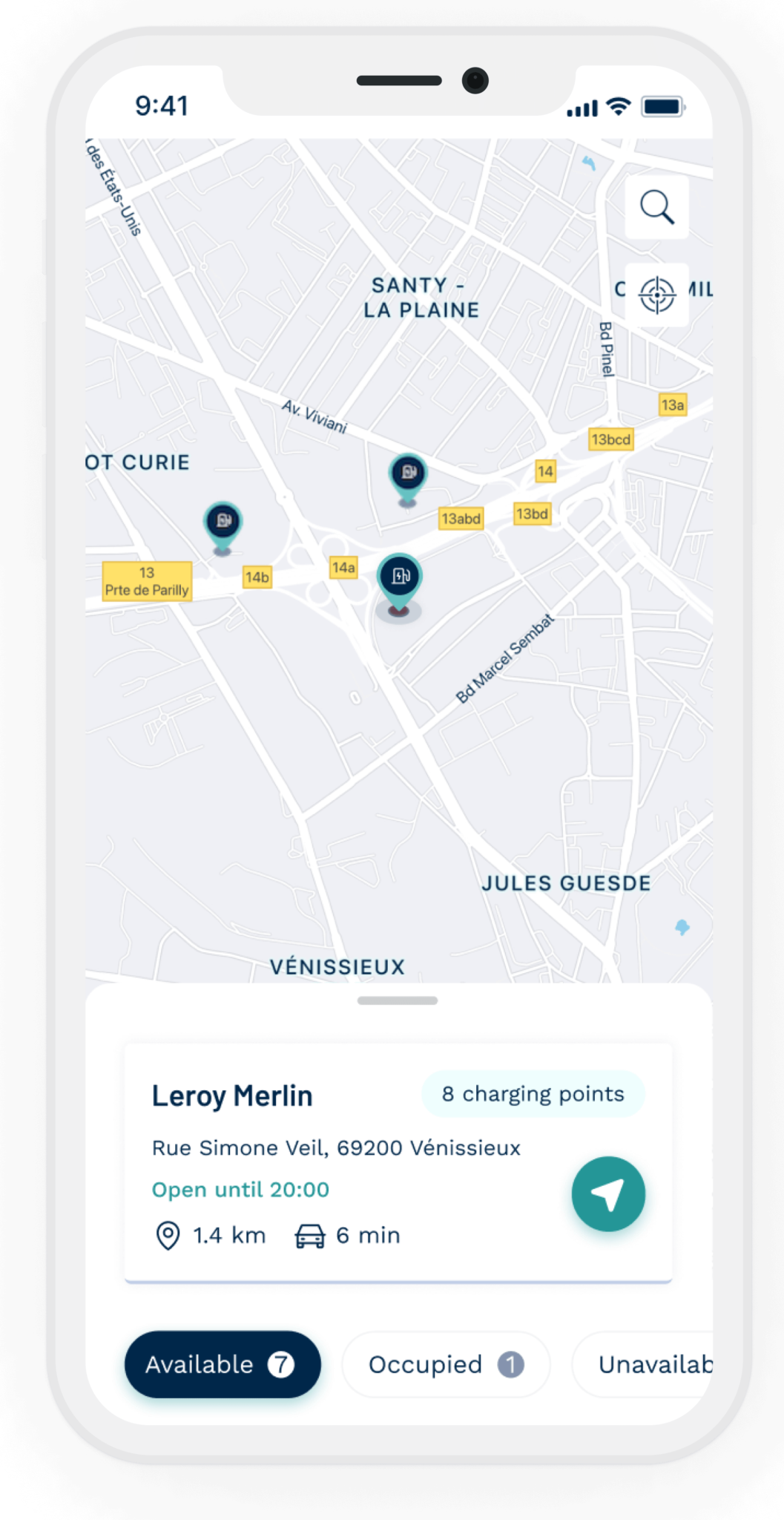Image resolution: width=784 pixels, height=1520 pixels.
Task: Tap the teal navigation arrow for directions
Action: (x=608, y=1193)
